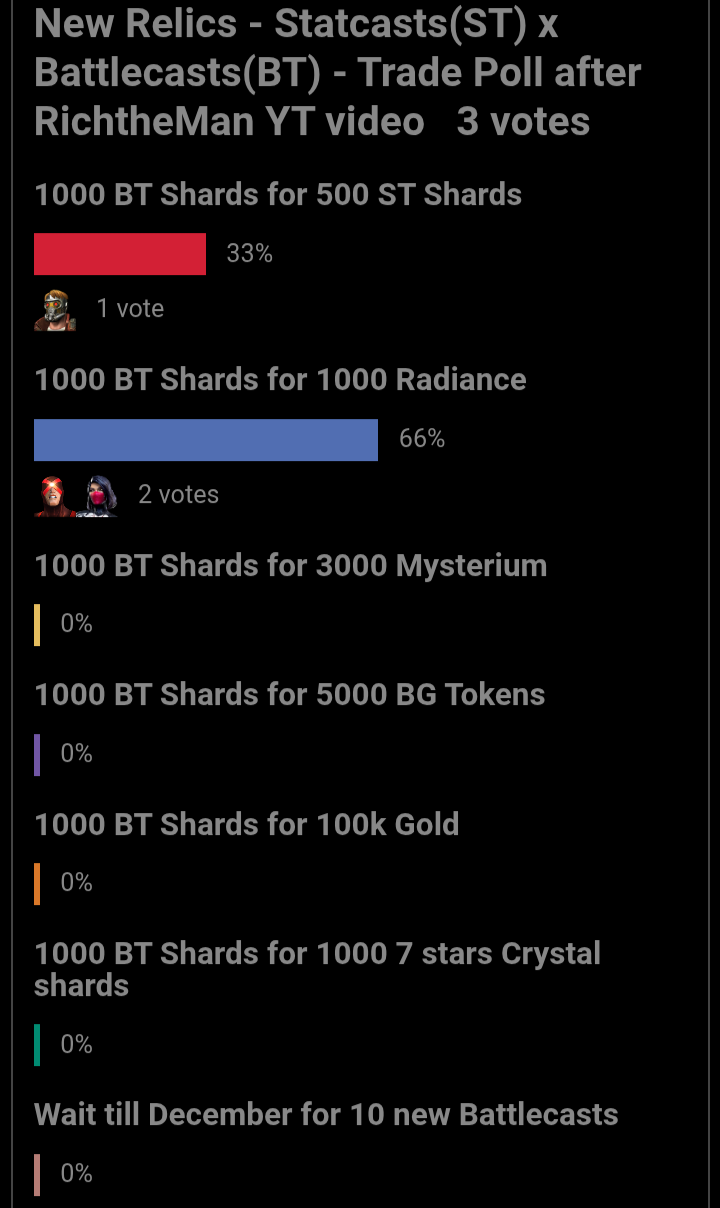The width and height of the screenshot is (720, 1208).
Task: View the voter next to 1 vote
Action: pyautogui.click(x=55, y=309)
